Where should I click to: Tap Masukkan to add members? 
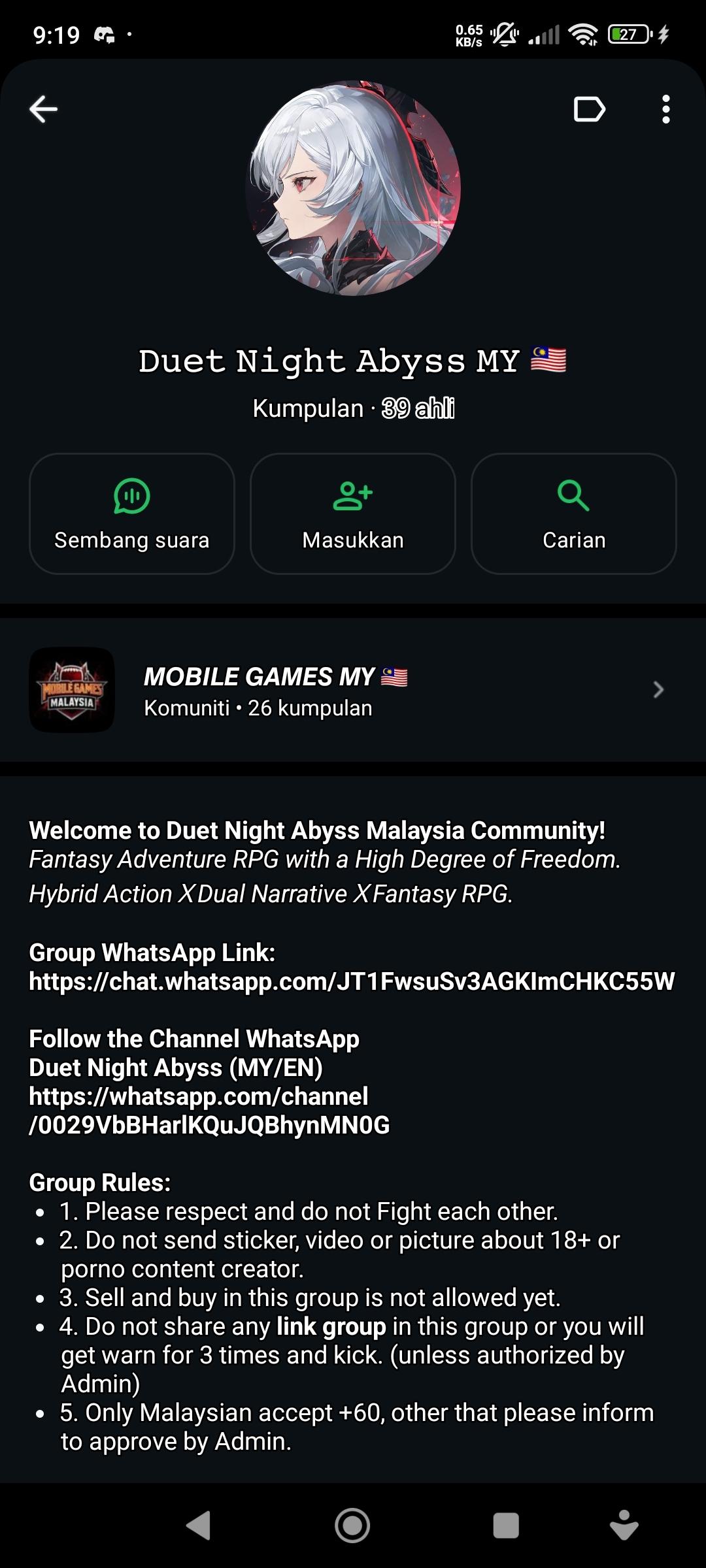353,514
